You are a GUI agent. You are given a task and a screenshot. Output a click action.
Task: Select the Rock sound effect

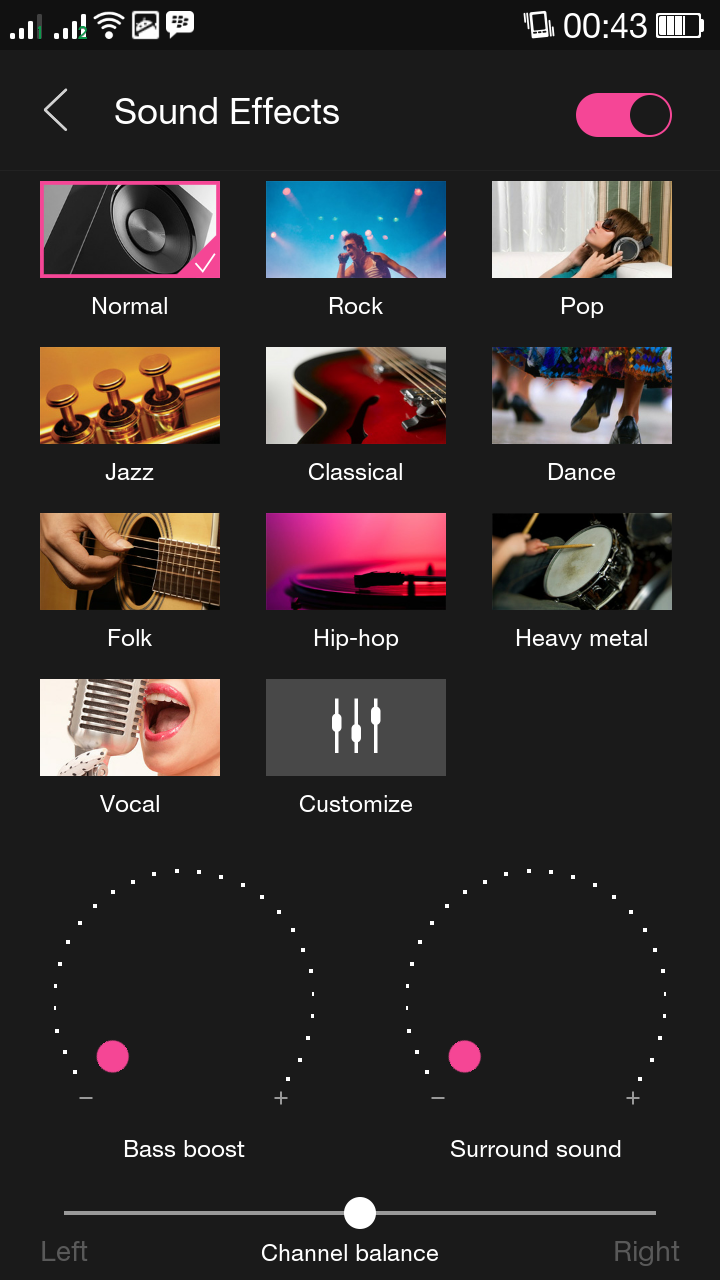355,229
